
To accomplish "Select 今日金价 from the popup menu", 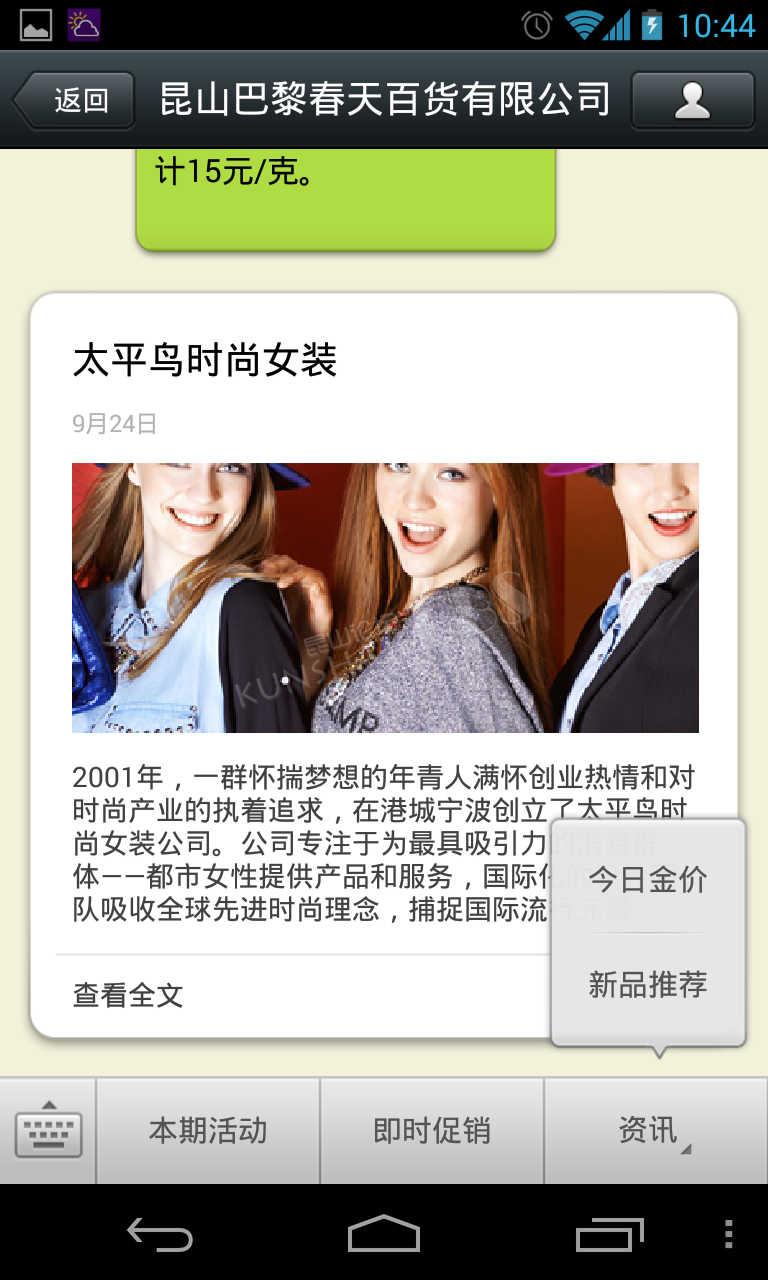I will coord(648,880).
